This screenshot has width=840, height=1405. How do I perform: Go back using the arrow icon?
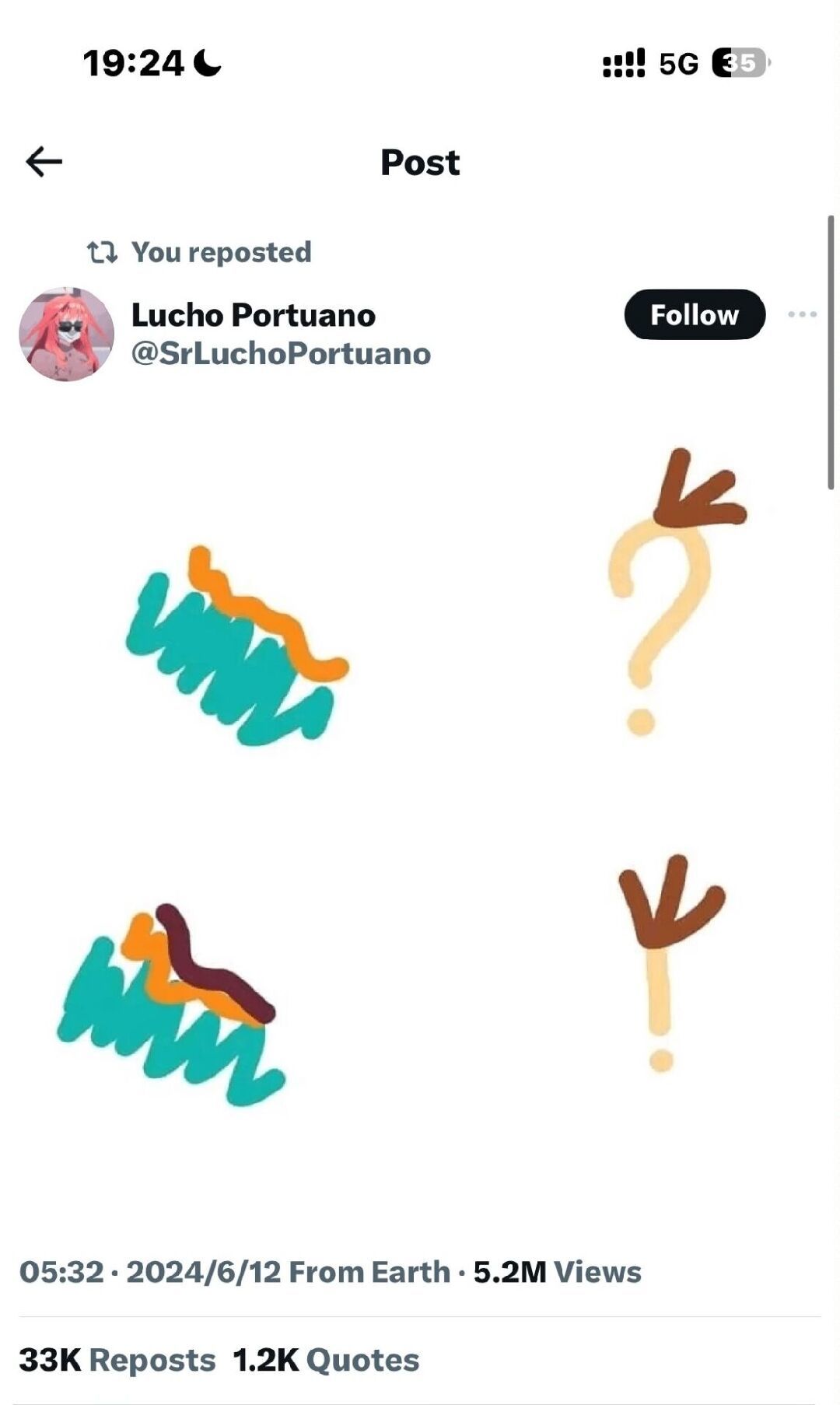coord(44,162)
